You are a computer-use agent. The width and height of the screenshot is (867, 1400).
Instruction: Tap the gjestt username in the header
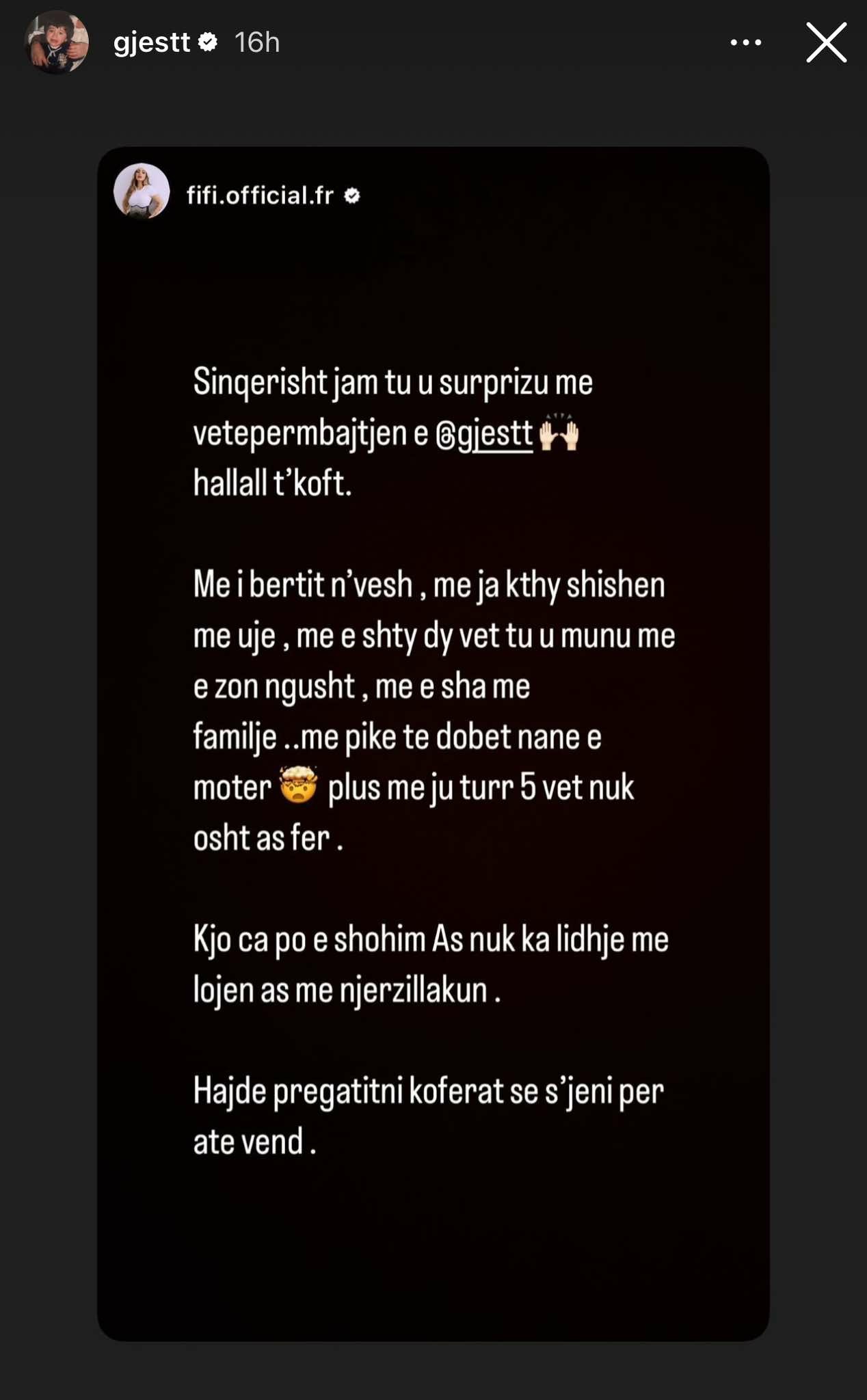coord(152,42)
